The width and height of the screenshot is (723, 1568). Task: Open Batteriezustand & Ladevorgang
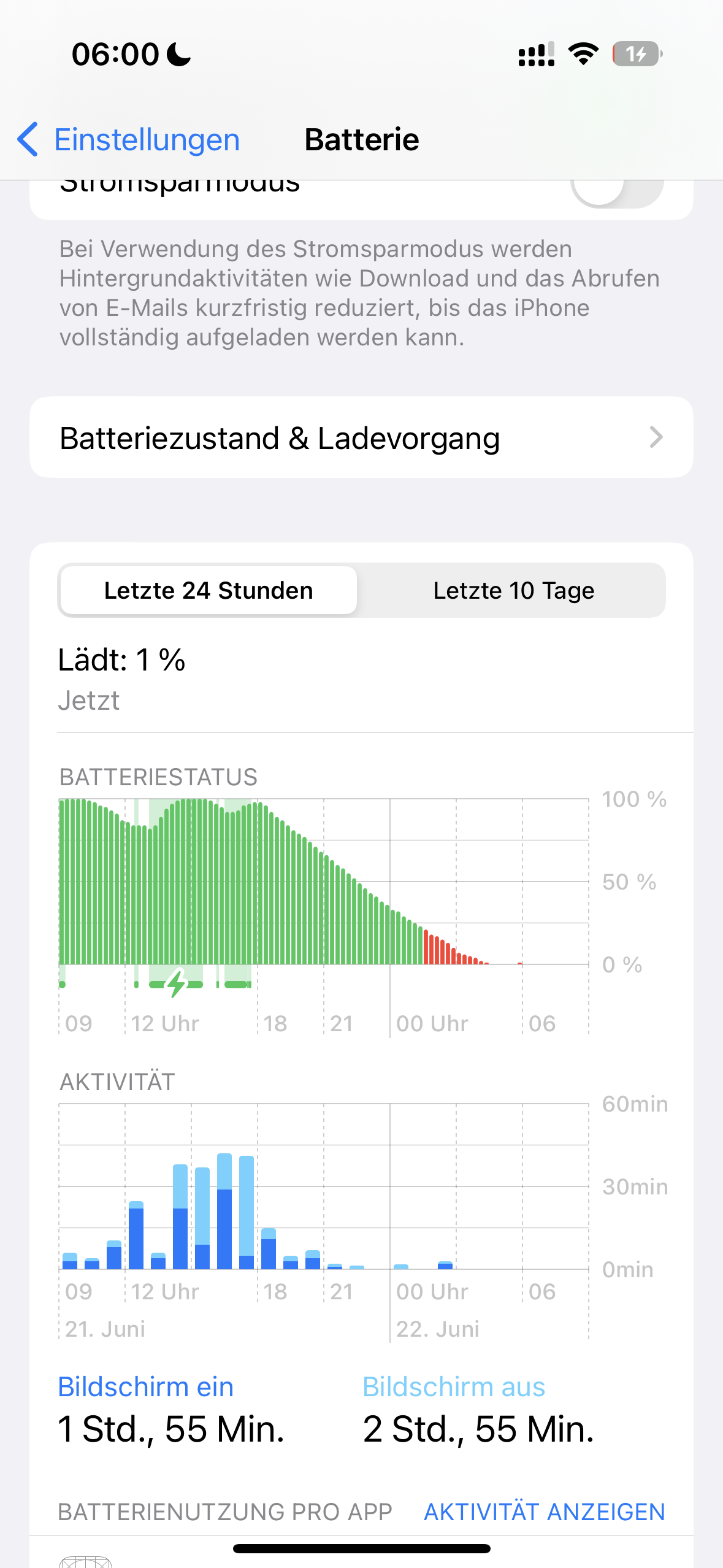[x=361, y=437]
